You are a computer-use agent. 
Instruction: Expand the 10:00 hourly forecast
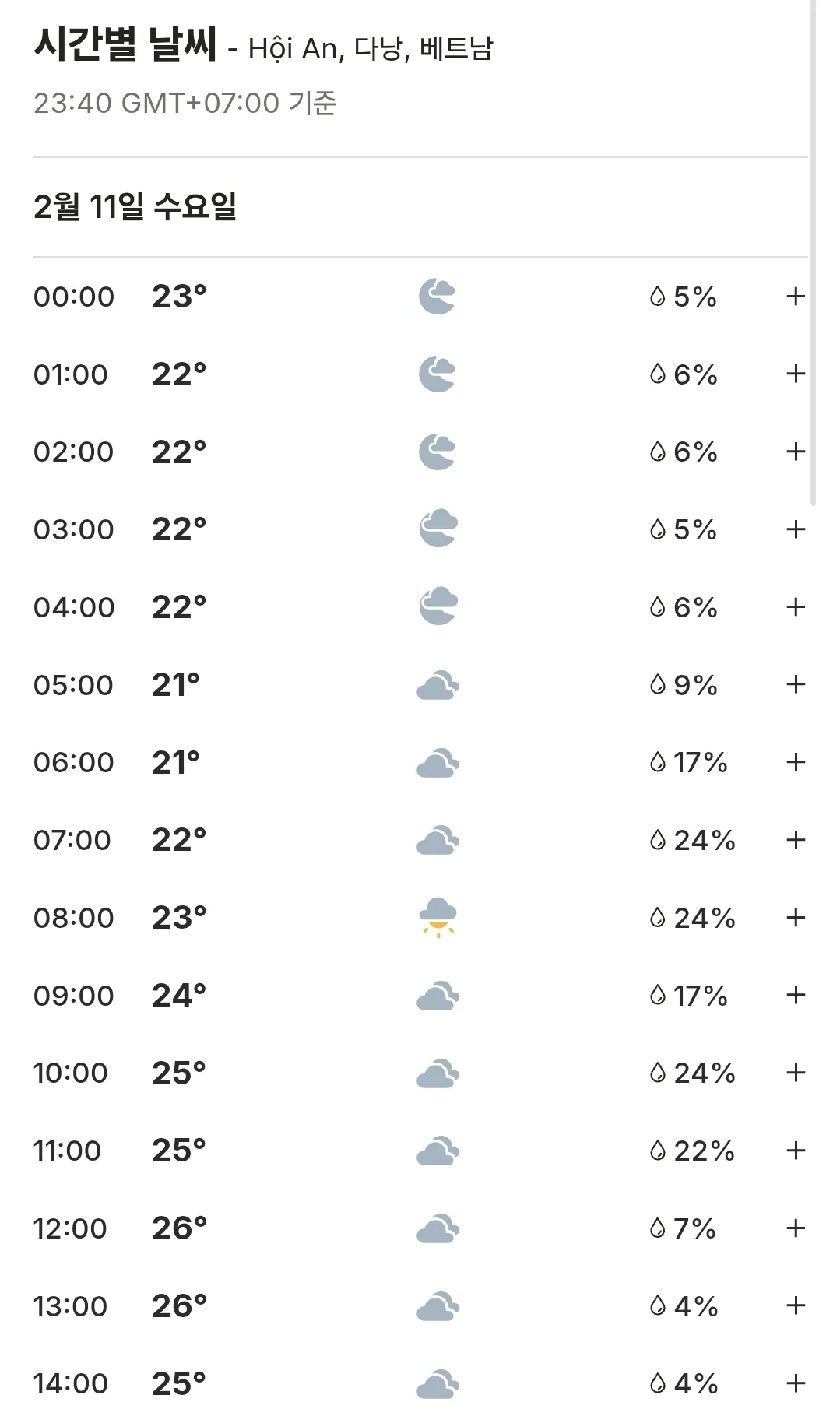(795, 1073)
